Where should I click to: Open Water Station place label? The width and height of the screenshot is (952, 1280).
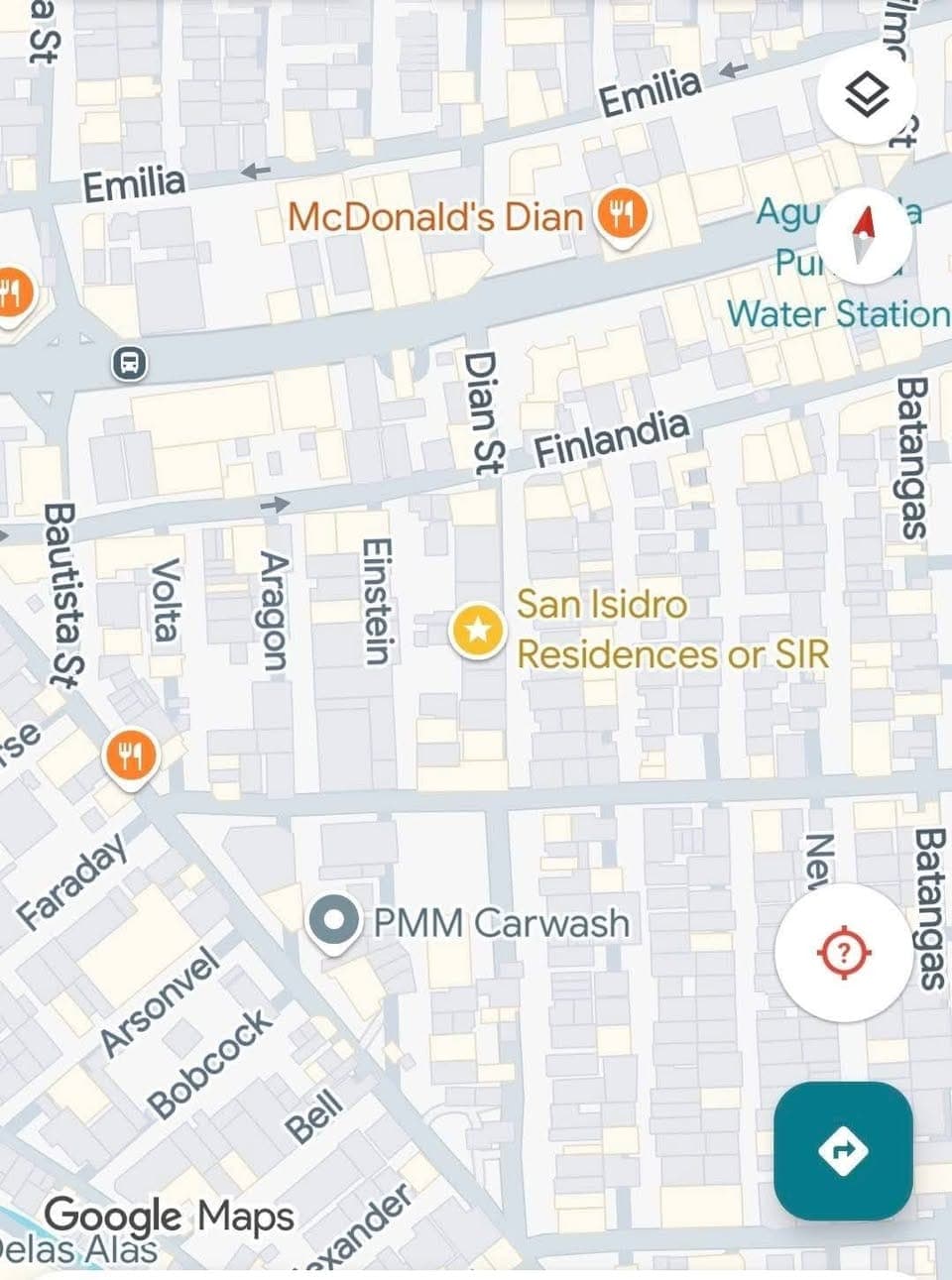(x=838, y=313)
